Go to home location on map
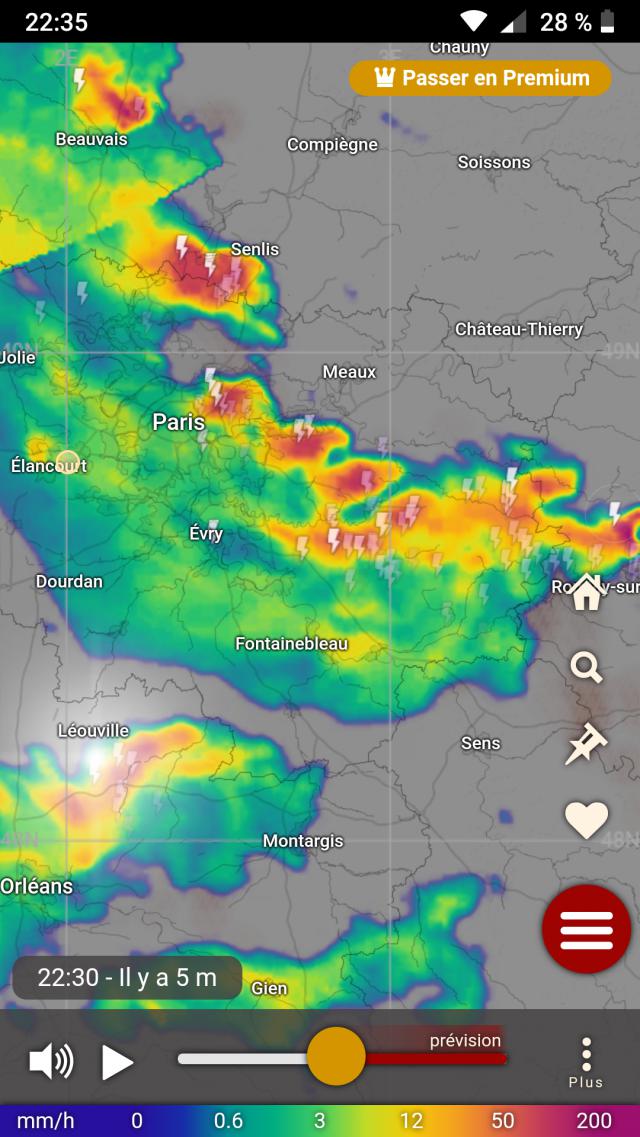 586,592
